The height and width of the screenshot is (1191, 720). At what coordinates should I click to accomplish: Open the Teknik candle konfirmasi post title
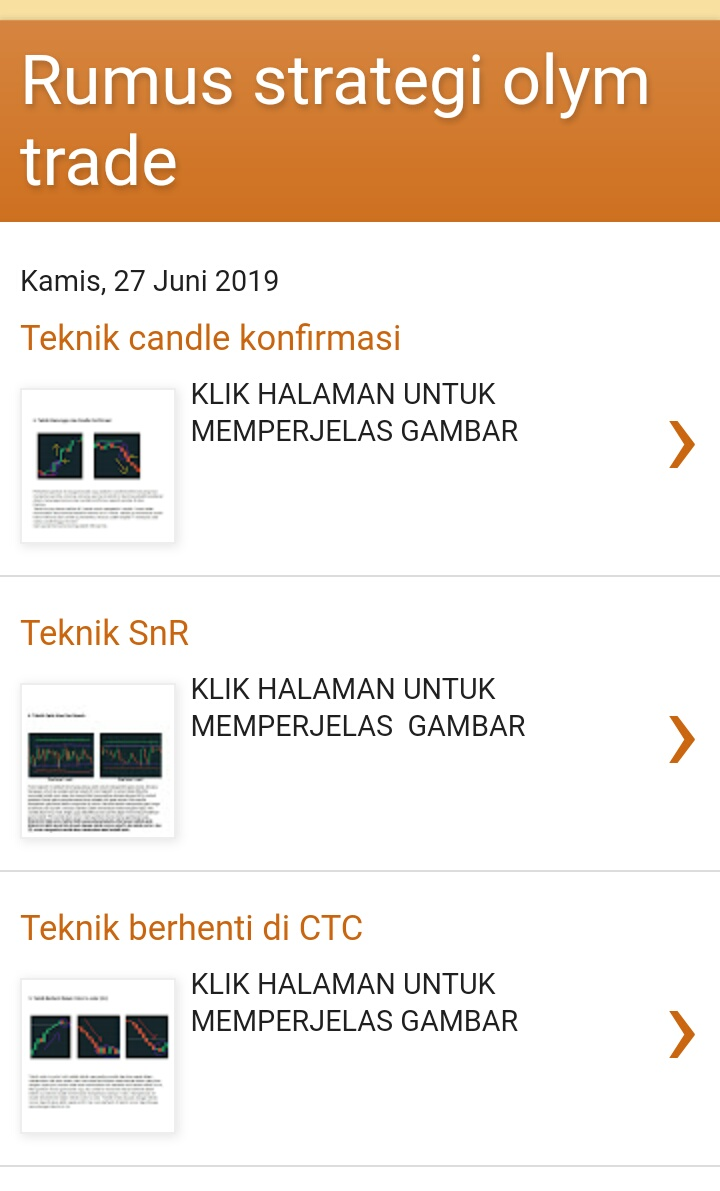210,338
